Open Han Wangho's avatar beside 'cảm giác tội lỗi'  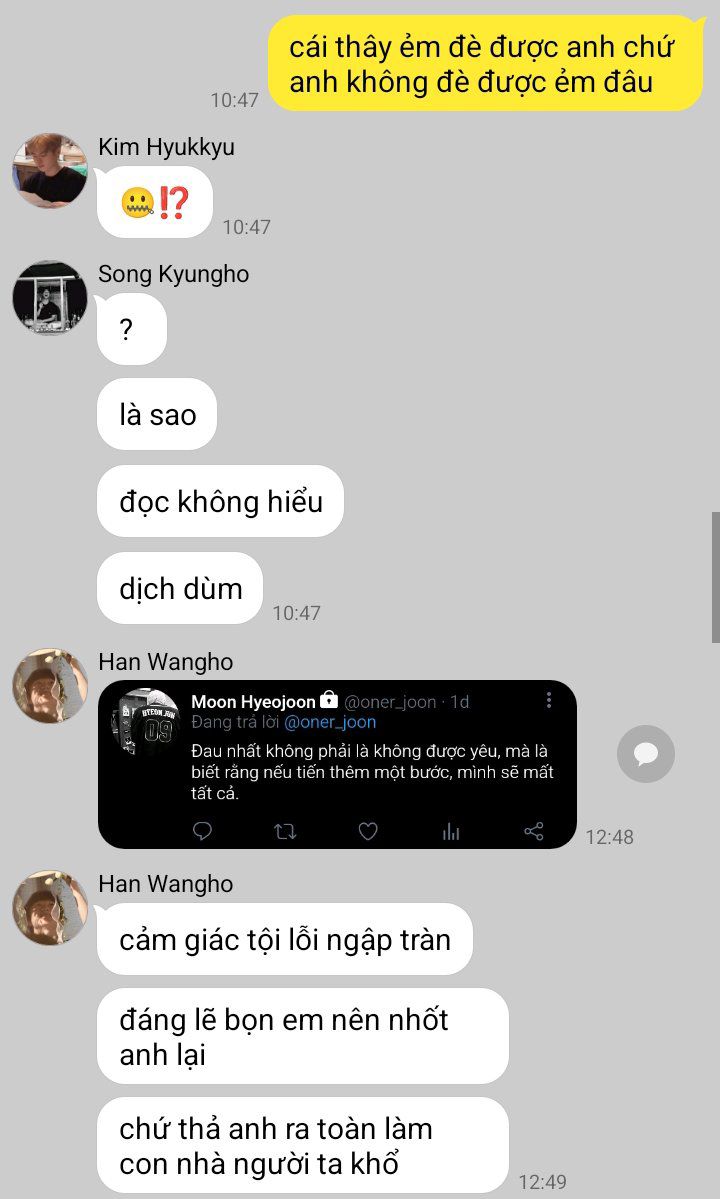[x=49, y=908]
